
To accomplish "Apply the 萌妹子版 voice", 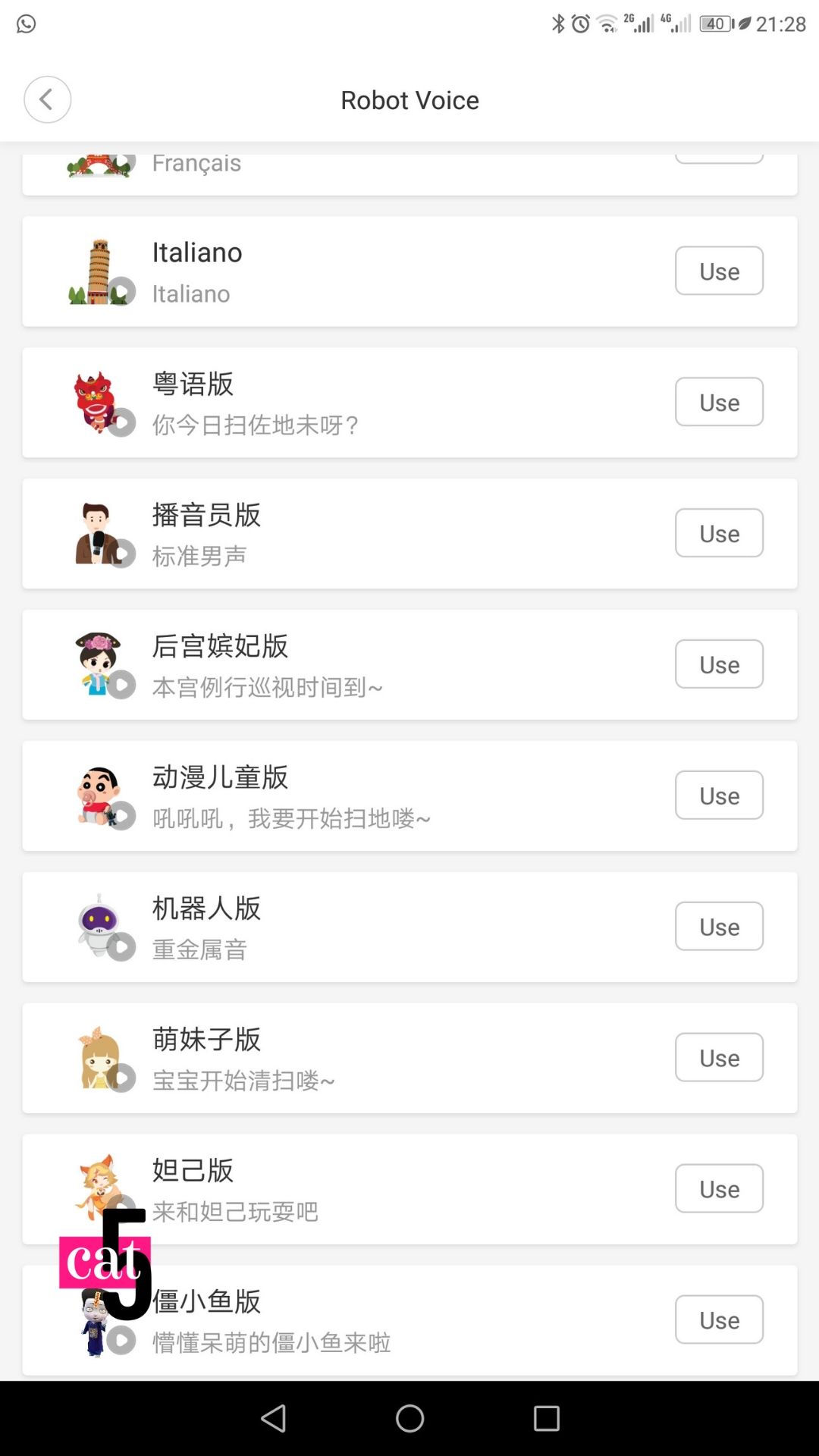I will click(718, 1058).
